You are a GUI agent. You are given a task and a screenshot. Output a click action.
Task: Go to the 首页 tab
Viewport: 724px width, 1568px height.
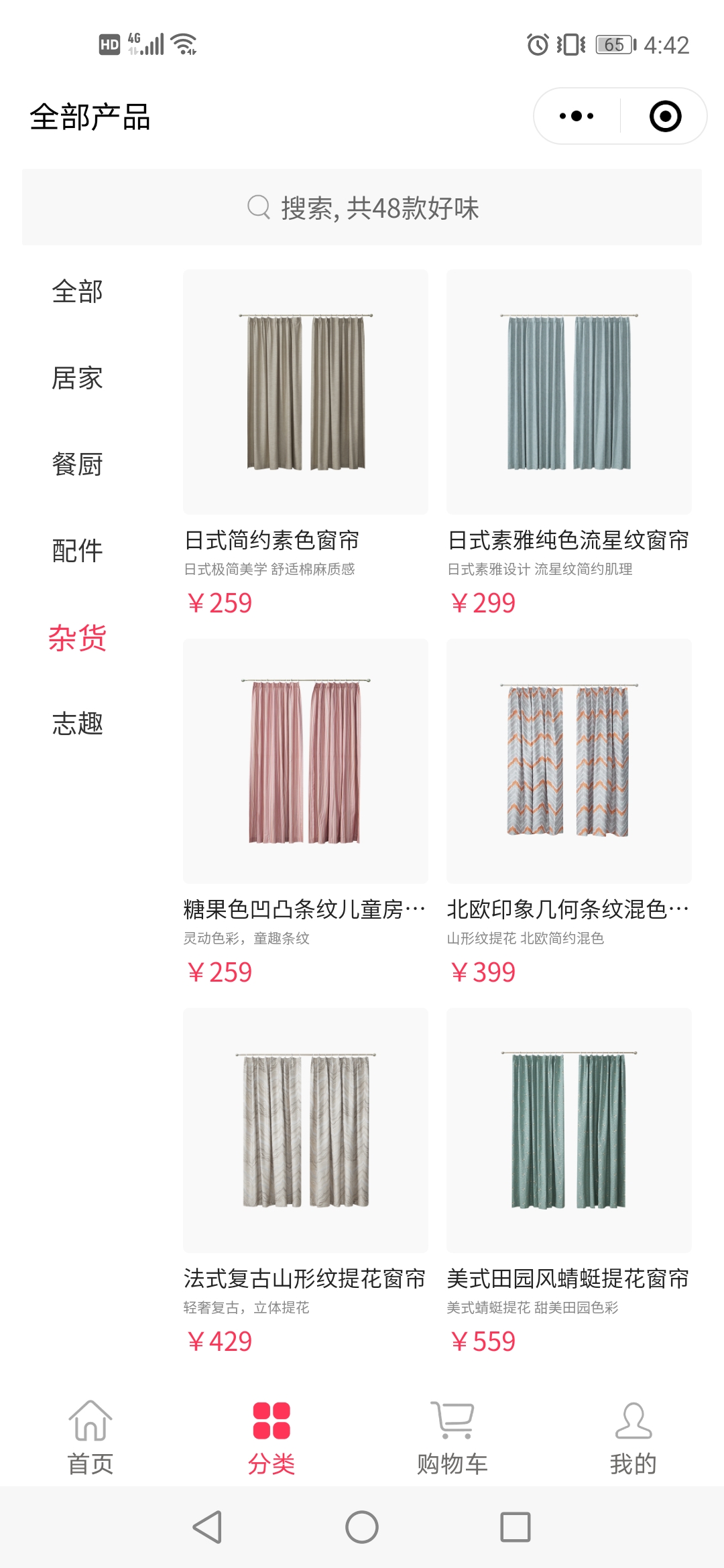pyautogui.click(x=90, y=1439)
